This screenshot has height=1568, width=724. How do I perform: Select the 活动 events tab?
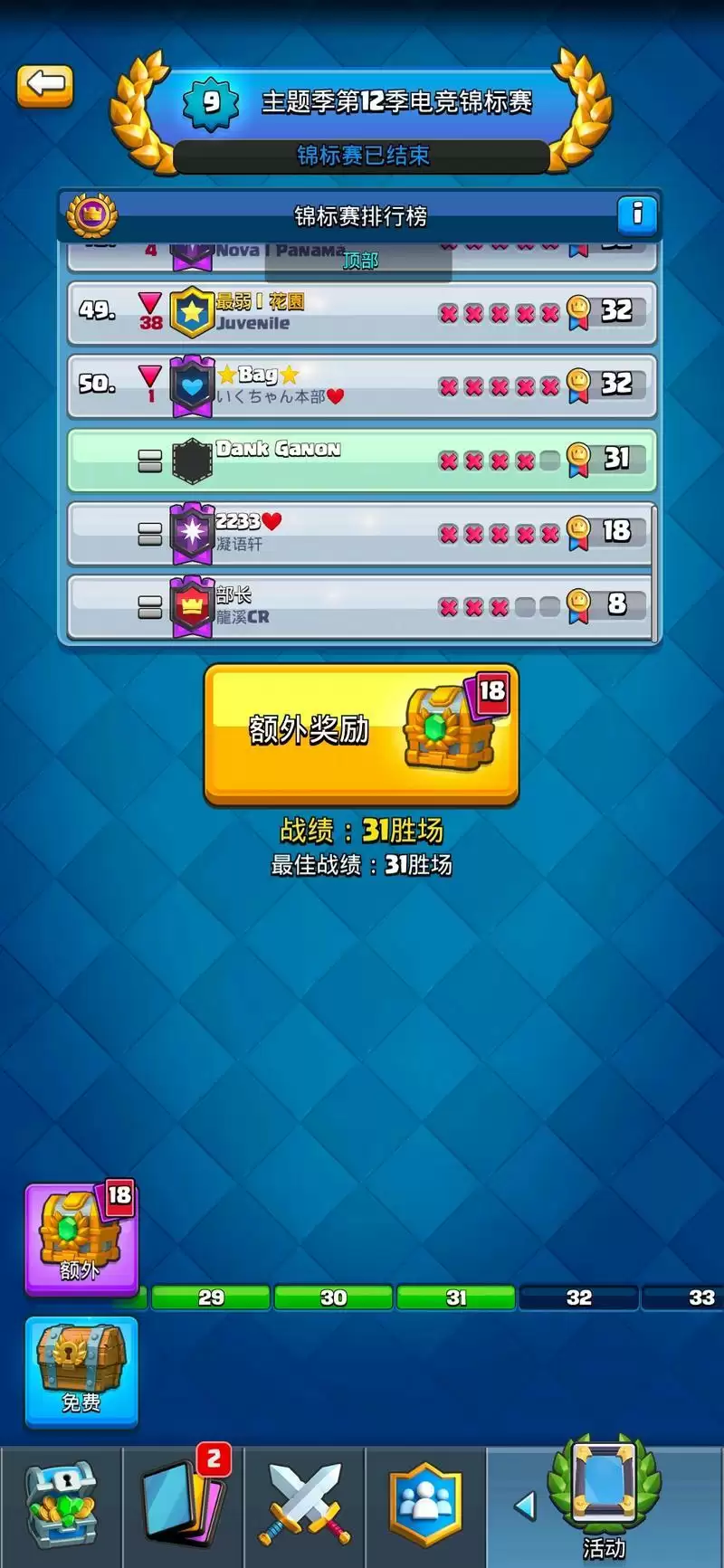604,1506
